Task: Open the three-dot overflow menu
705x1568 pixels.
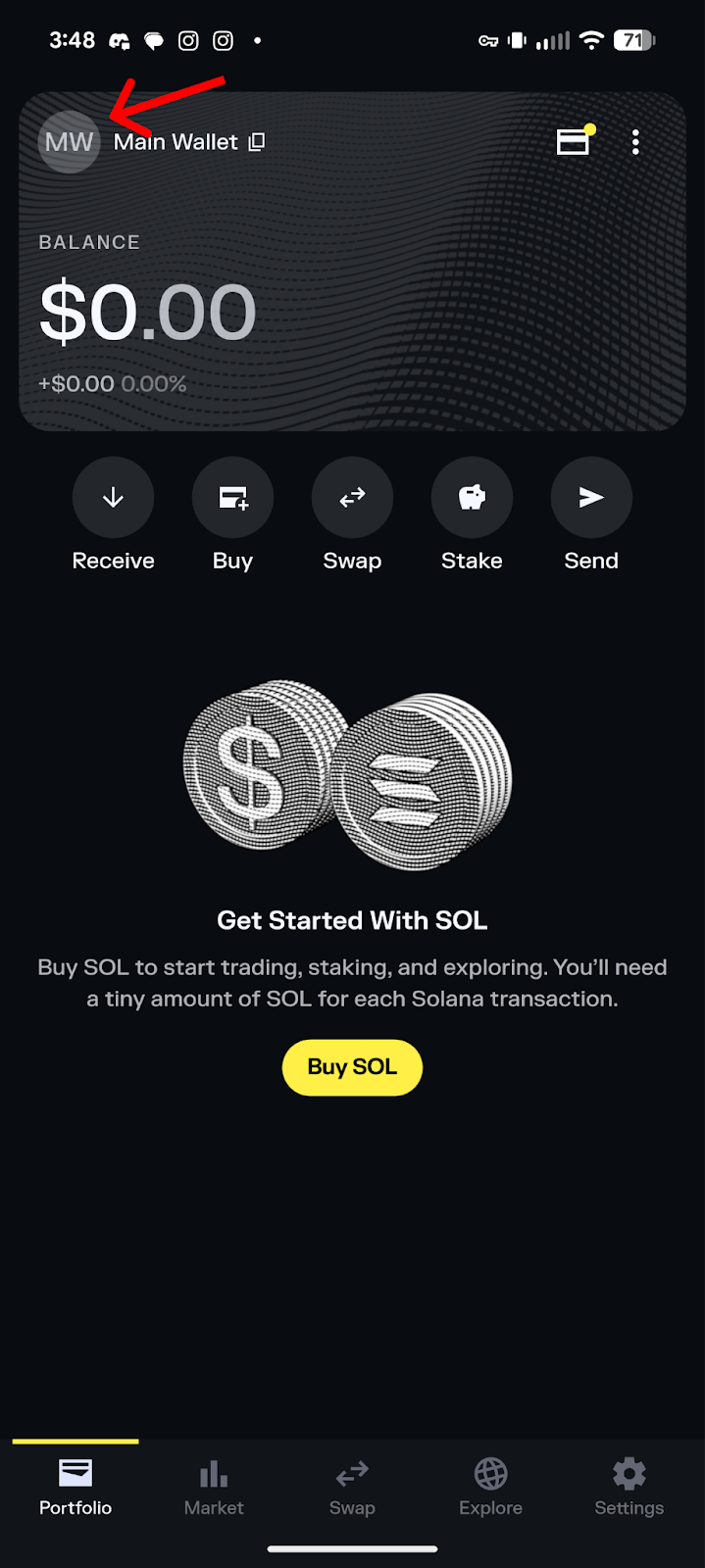Action: click(x=635, y=142)
